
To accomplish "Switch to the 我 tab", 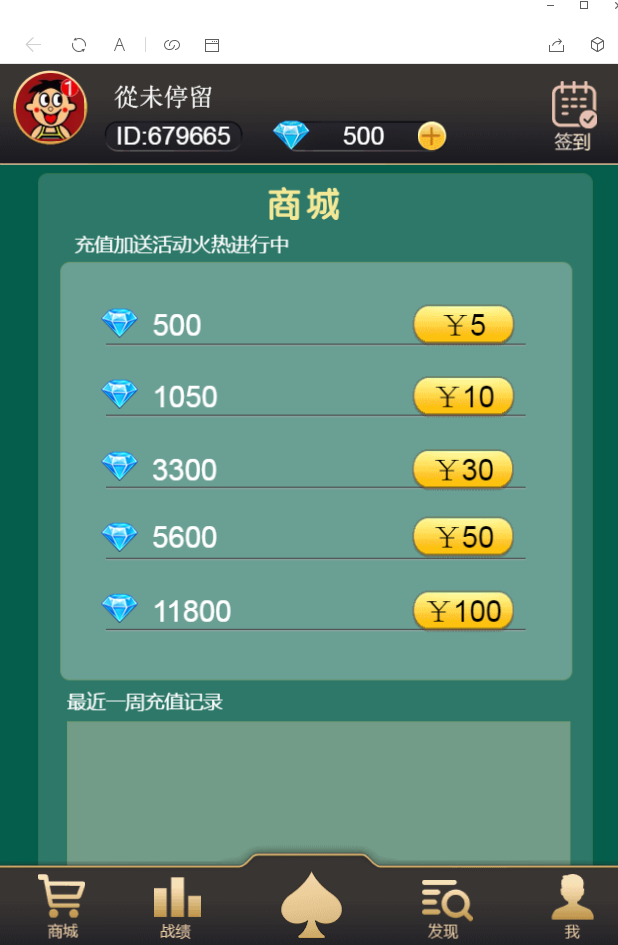I will (x=572, y=906).
